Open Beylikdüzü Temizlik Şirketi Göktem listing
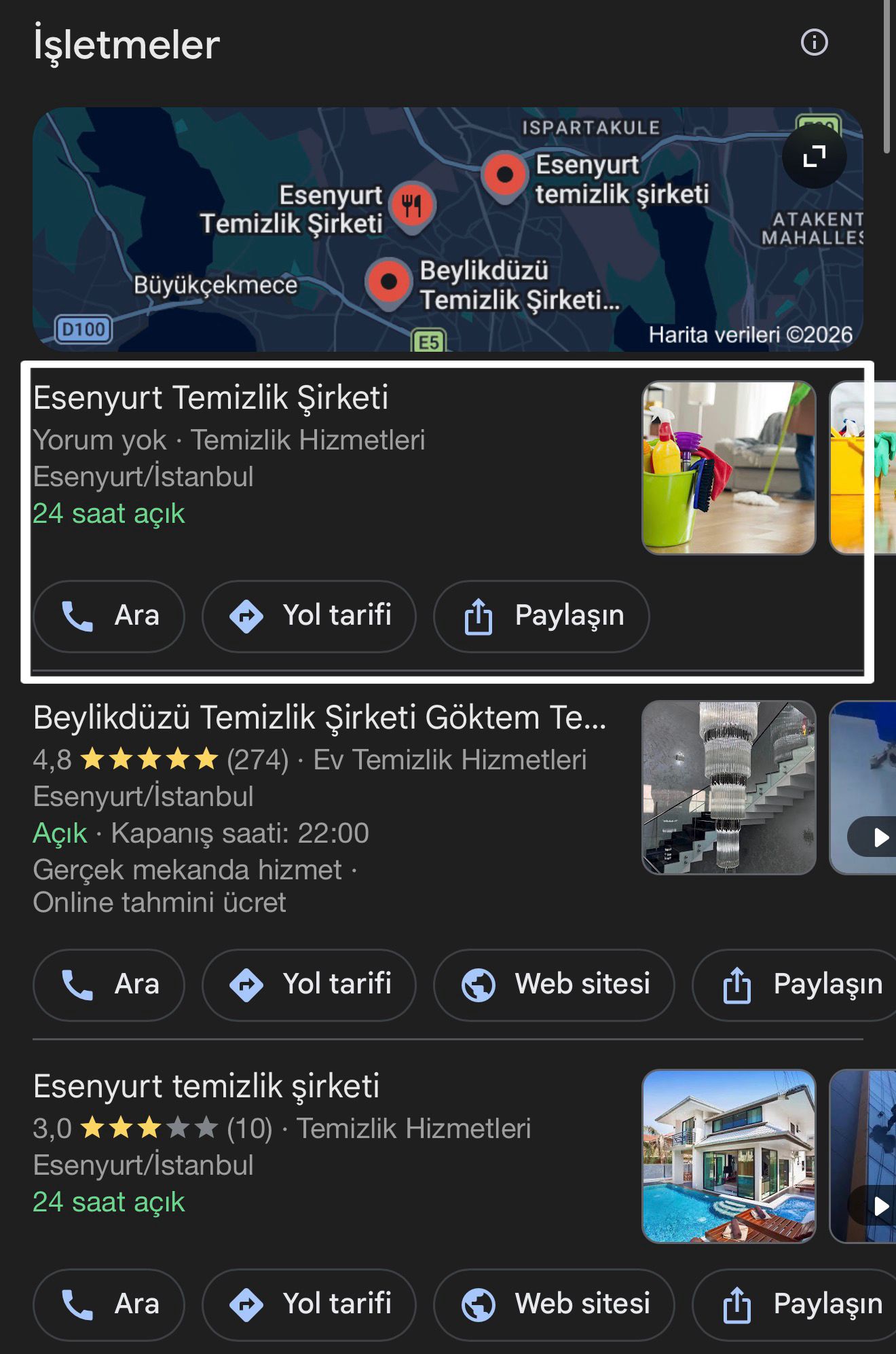The image size is (896, 1354). tap(319, 718)
